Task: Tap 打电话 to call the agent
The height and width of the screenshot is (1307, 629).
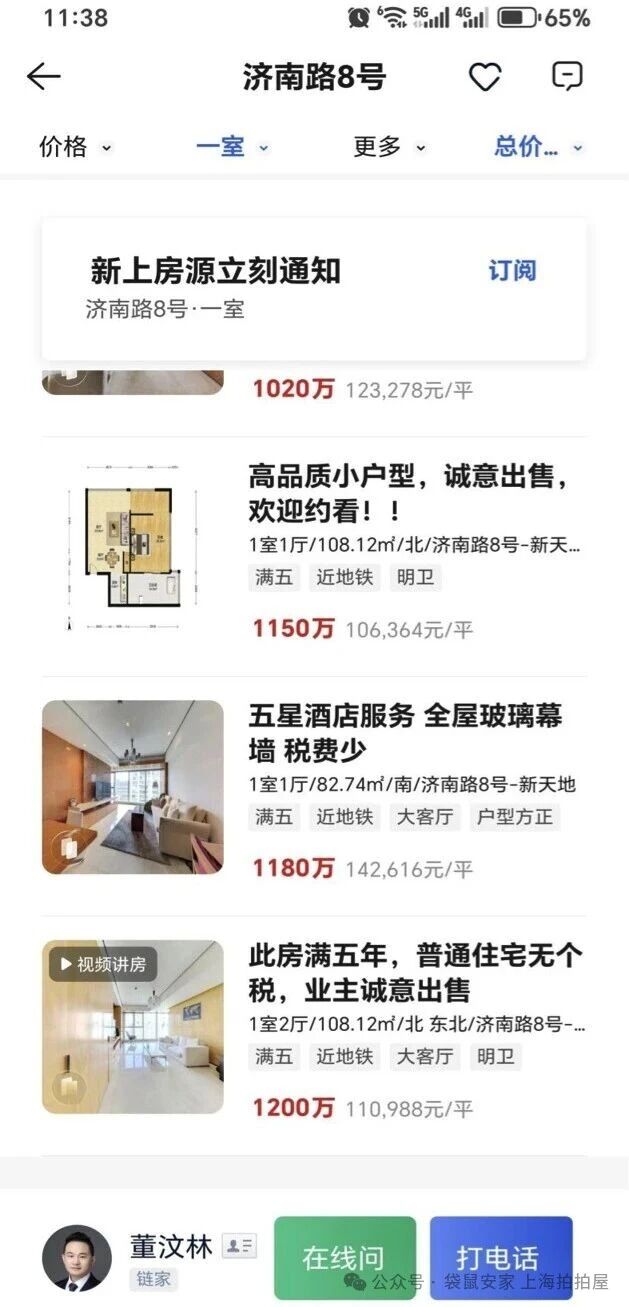Action: (500, 1257)
